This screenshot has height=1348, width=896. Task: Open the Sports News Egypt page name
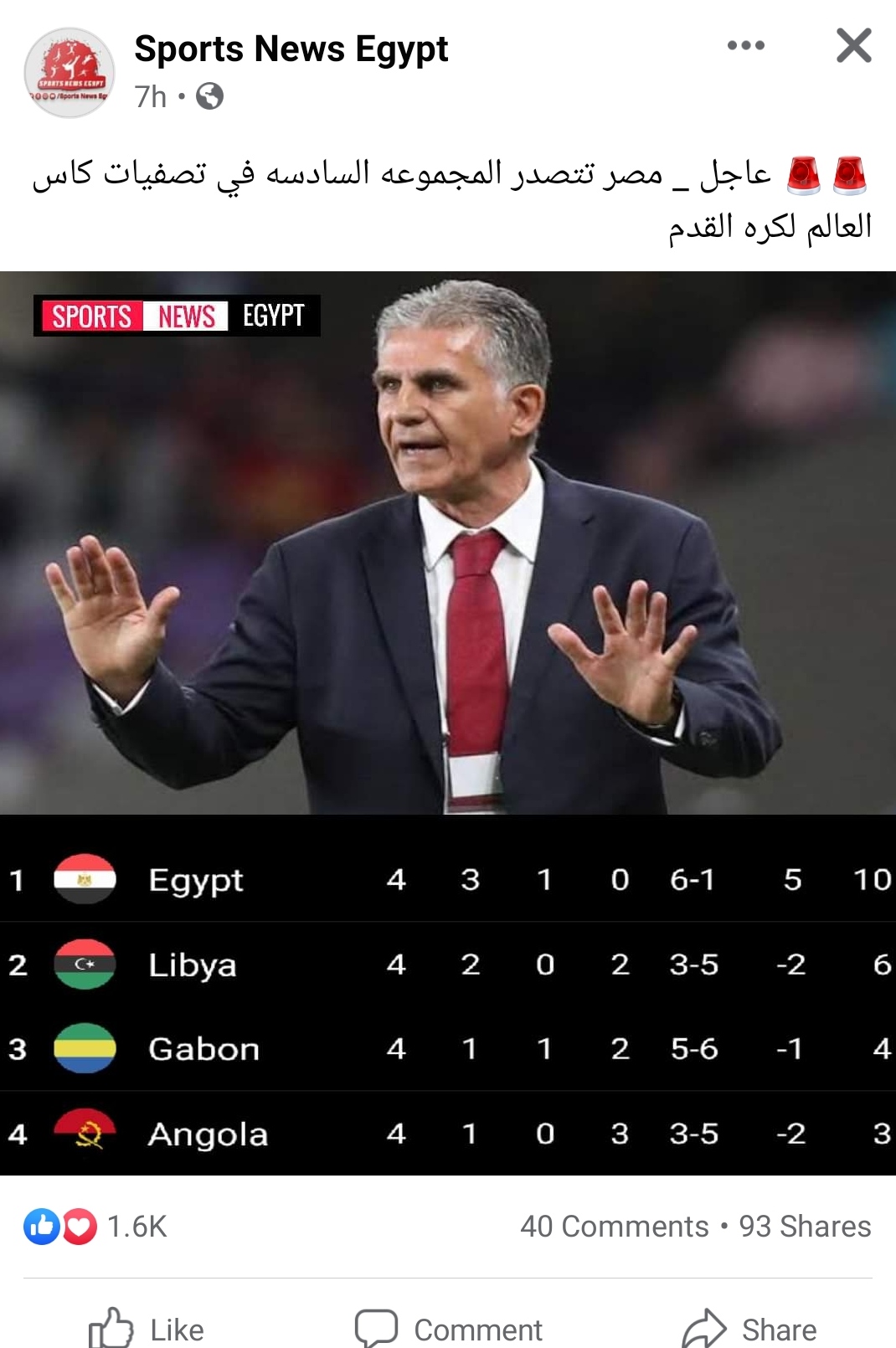click(x=291, y=49)
